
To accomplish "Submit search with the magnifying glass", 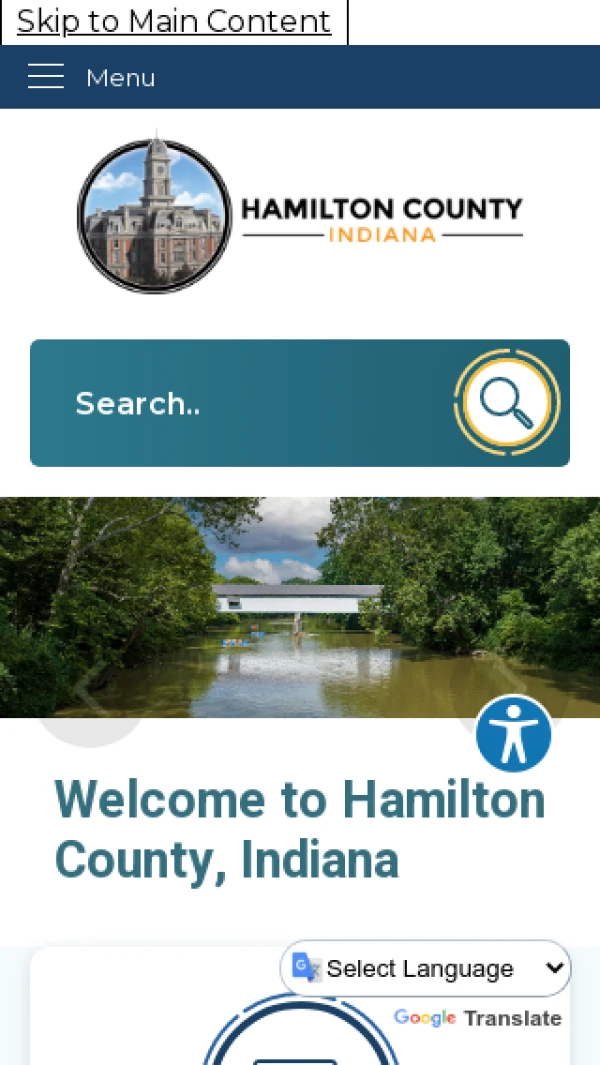I will tap(506, 402).
